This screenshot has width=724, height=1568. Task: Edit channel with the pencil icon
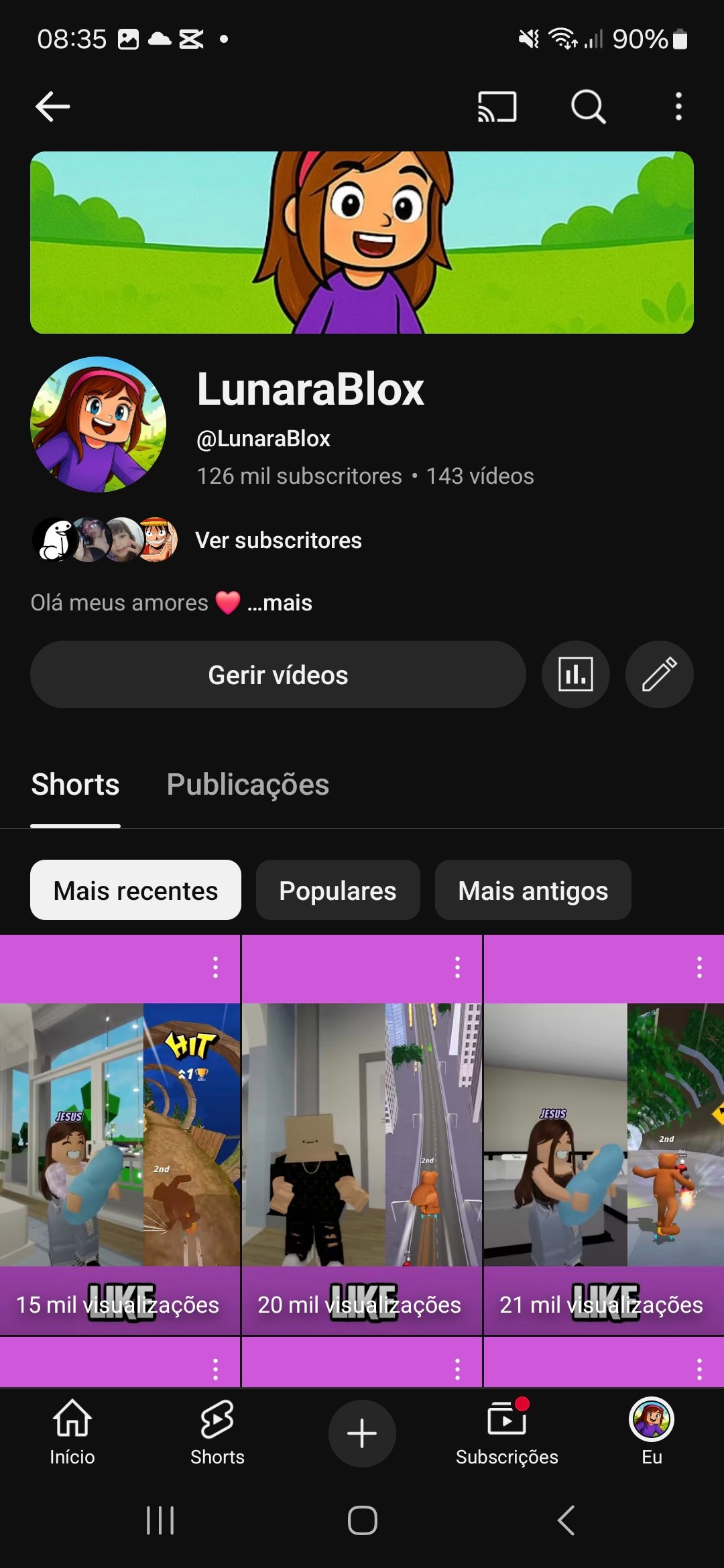point(659,675)
